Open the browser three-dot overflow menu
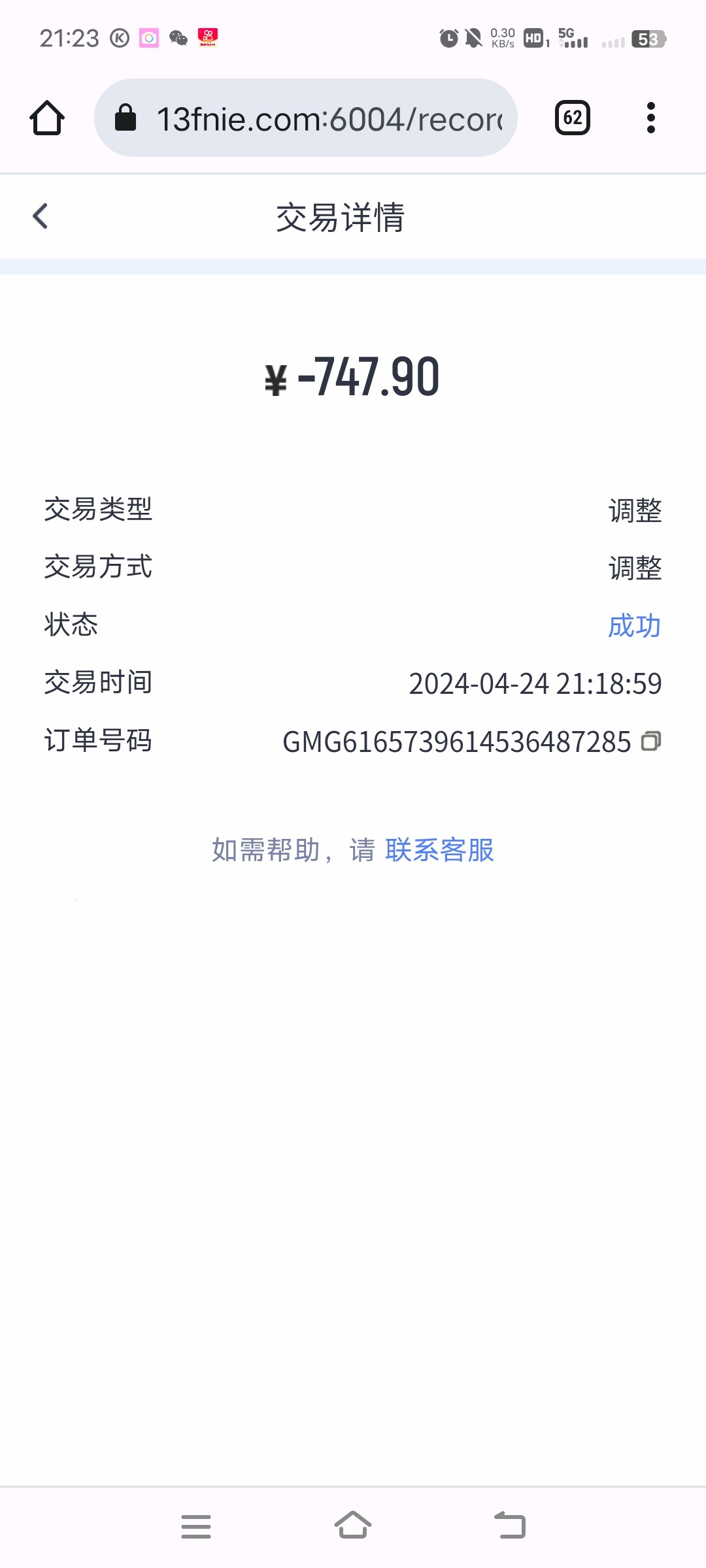Screen dimensions: 706x1568 650,118
